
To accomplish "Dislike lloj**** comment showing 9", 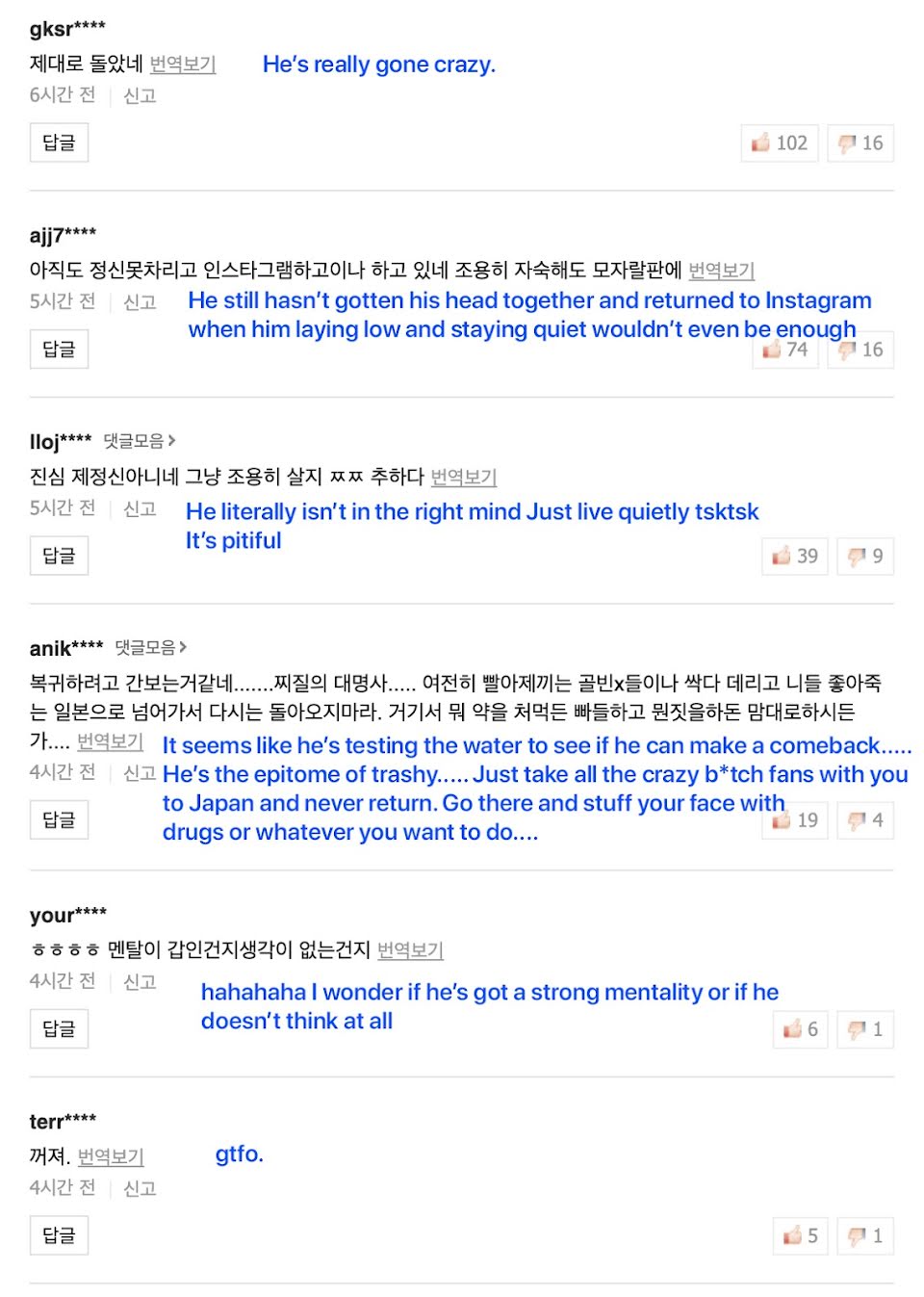I will pos(865,556).
